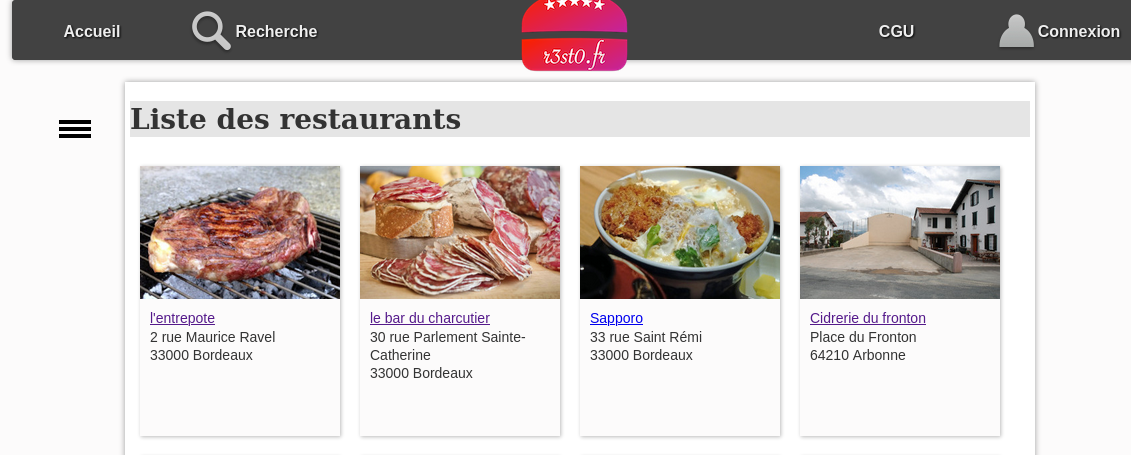Go to the Accueil page
The width and height of the screenshot is (1131, 455).
coord(92,31)
